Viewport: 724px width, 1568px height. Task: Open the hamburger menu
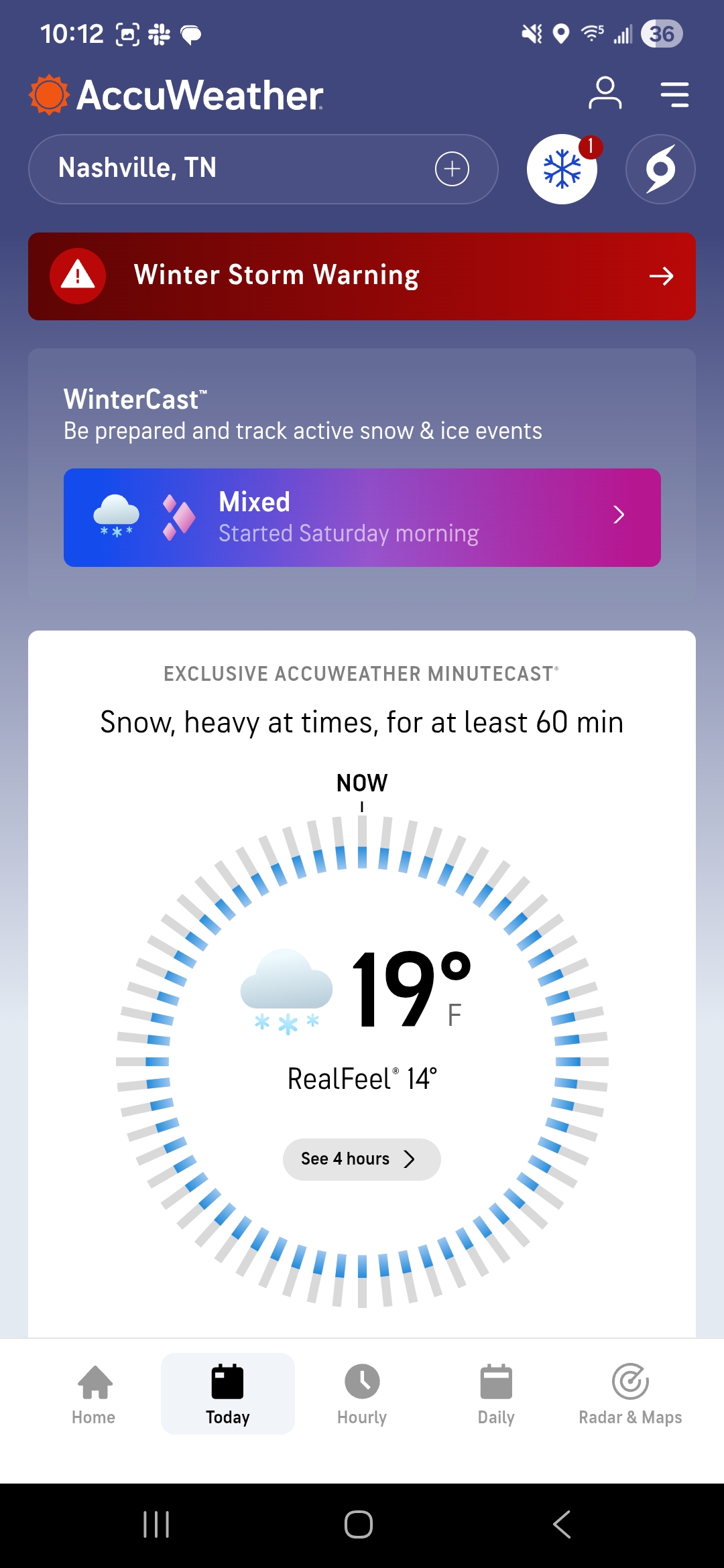click(674, 94)
